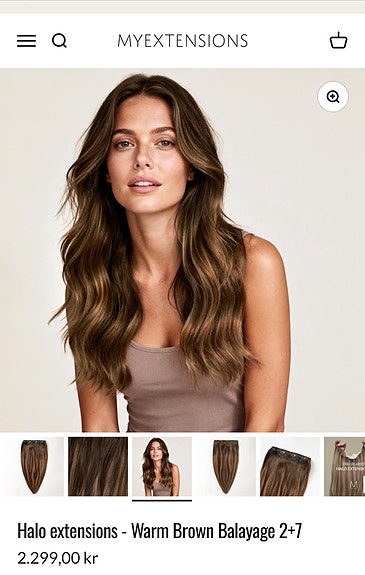The width and height of the screenshot is (365, 575).
Task: View the fourth hairpiece thumbnail
Action: (226, 466)
